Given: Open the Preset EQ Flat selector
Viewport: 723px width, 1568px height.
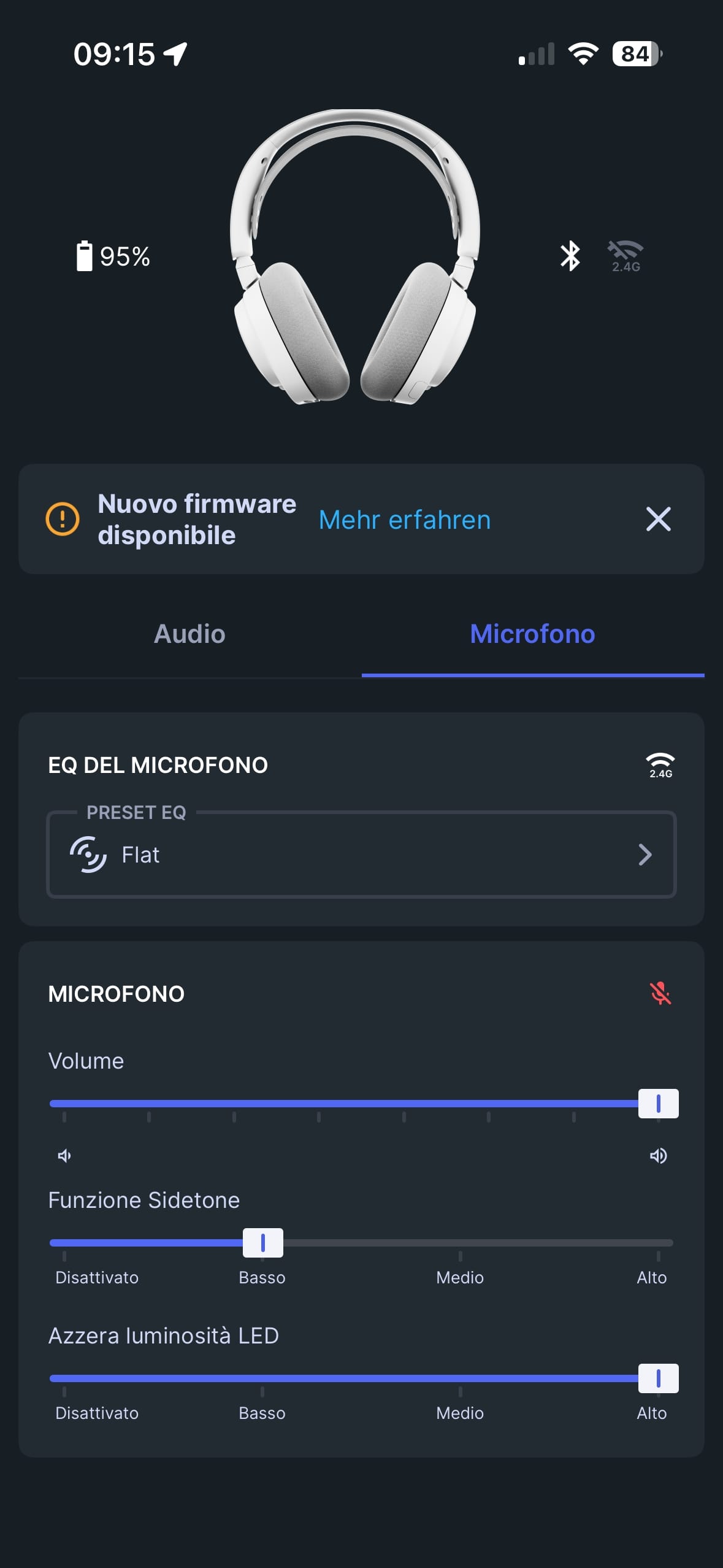Looking at the screenshot, I should (x=361, y=855).
